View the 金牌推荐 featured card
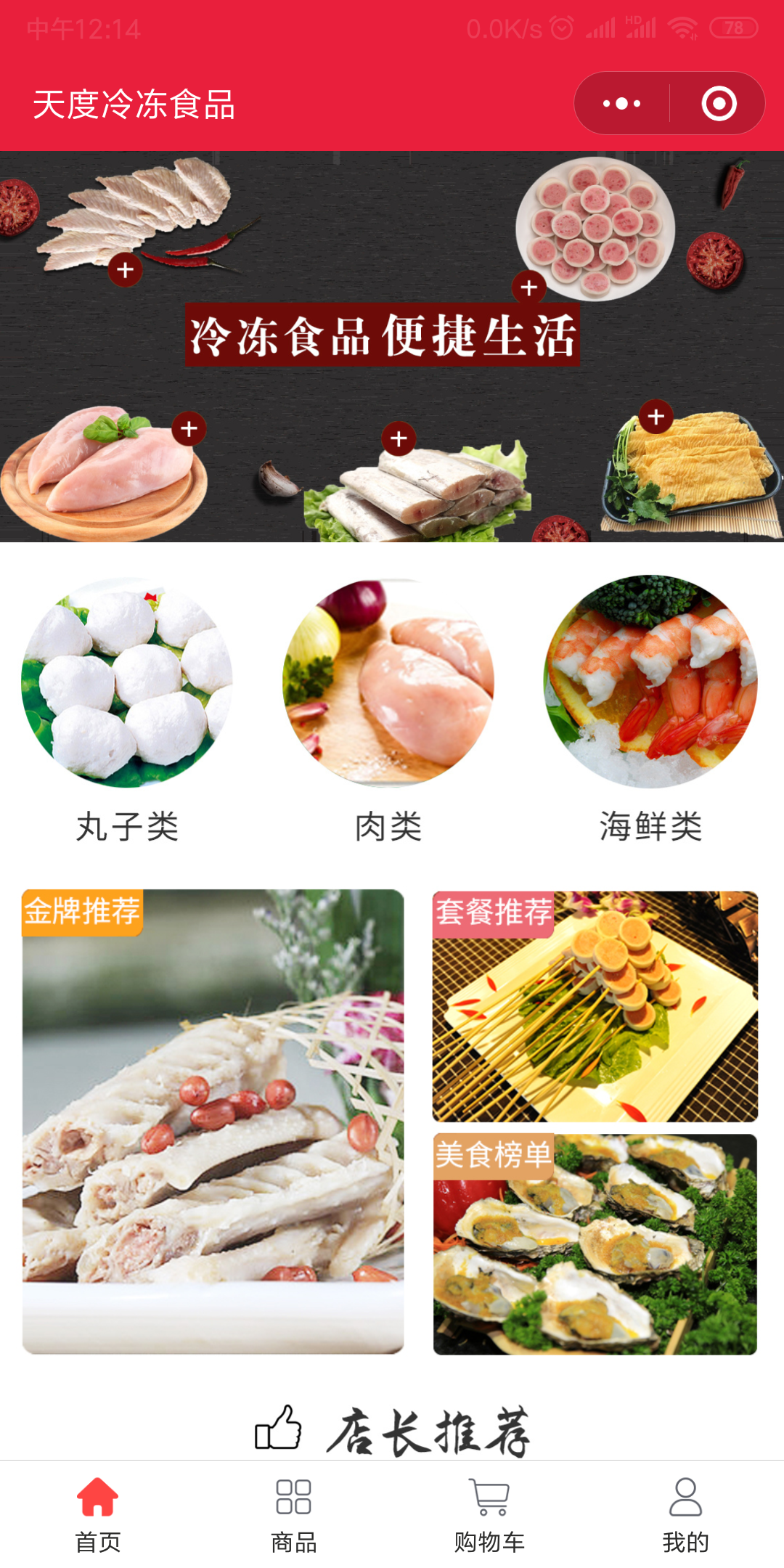Screen dimensions: 784x1568 coord(213,1122)
